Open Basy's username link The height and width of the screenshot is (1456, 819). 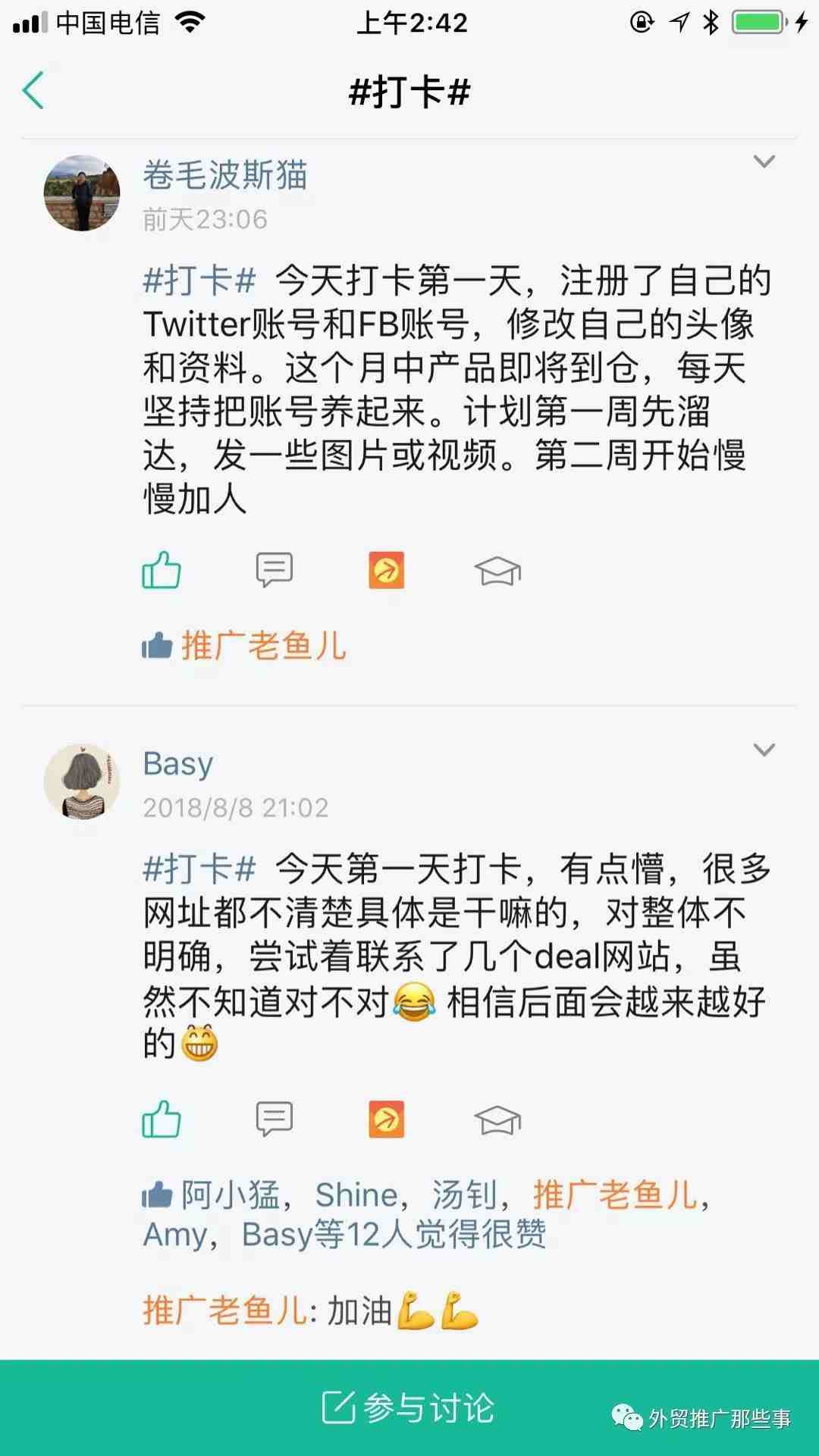(x=178, y=763)
